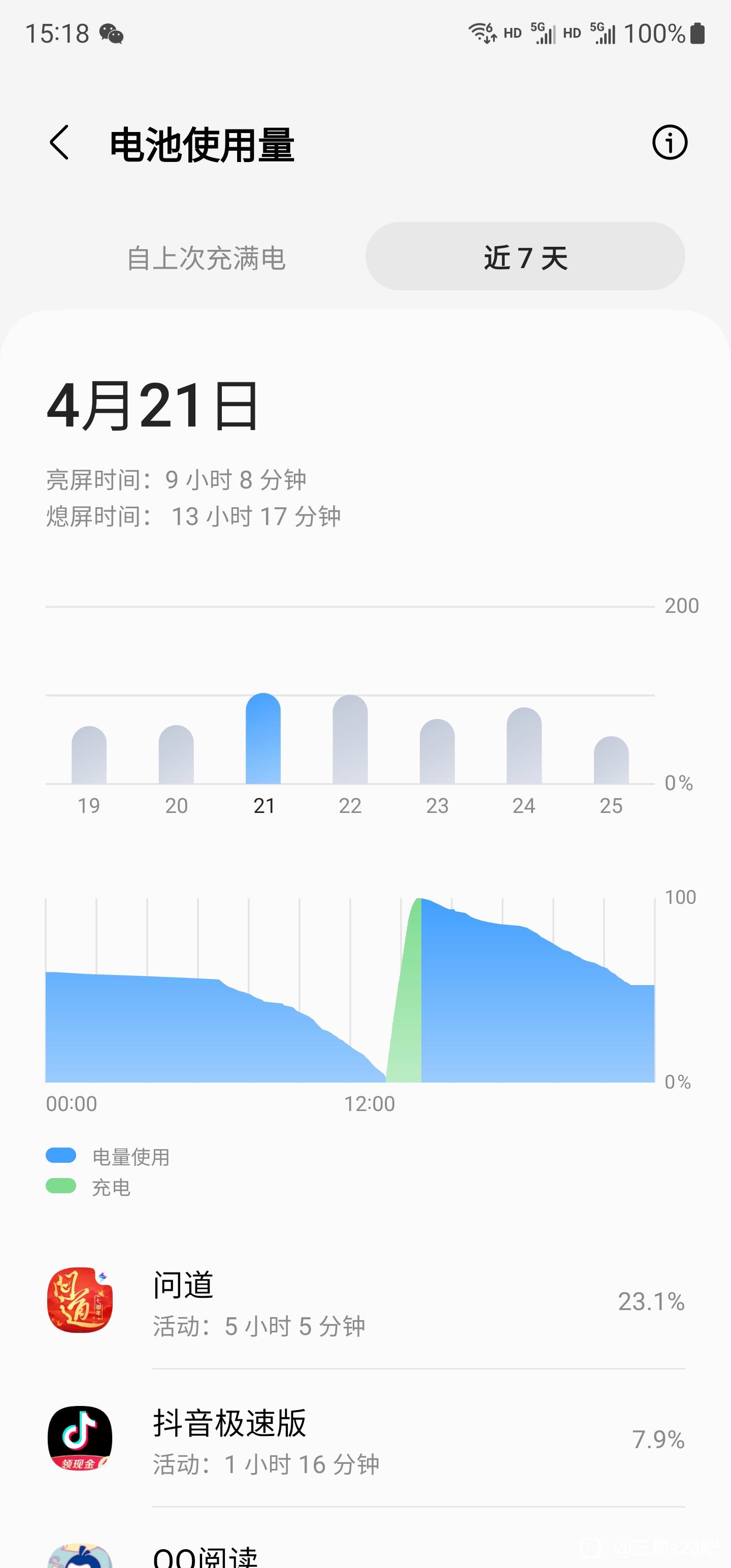Select the 近 7 天 tab
This screenshot has width=731, height=1568.
tap(525, 257)
